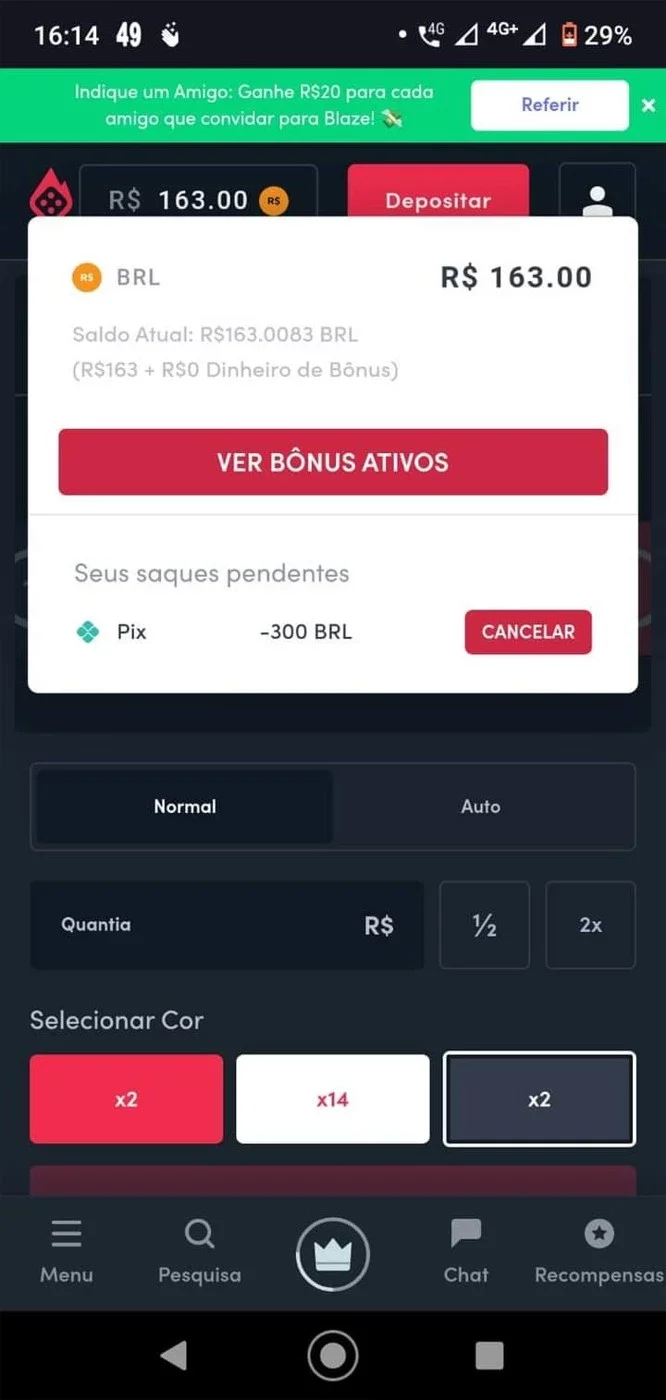The image size is (666, 1400).
Task: Tap the R$ 163.00 balance box
Action: pyautogui.click(x=198, y=192)
